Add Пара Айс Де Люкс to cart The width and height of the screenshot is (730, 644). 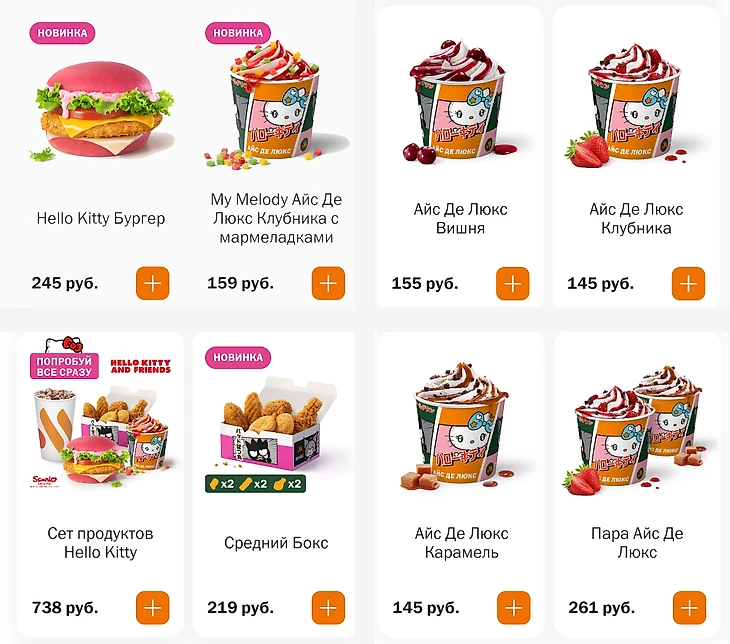(x=688, y=607)
